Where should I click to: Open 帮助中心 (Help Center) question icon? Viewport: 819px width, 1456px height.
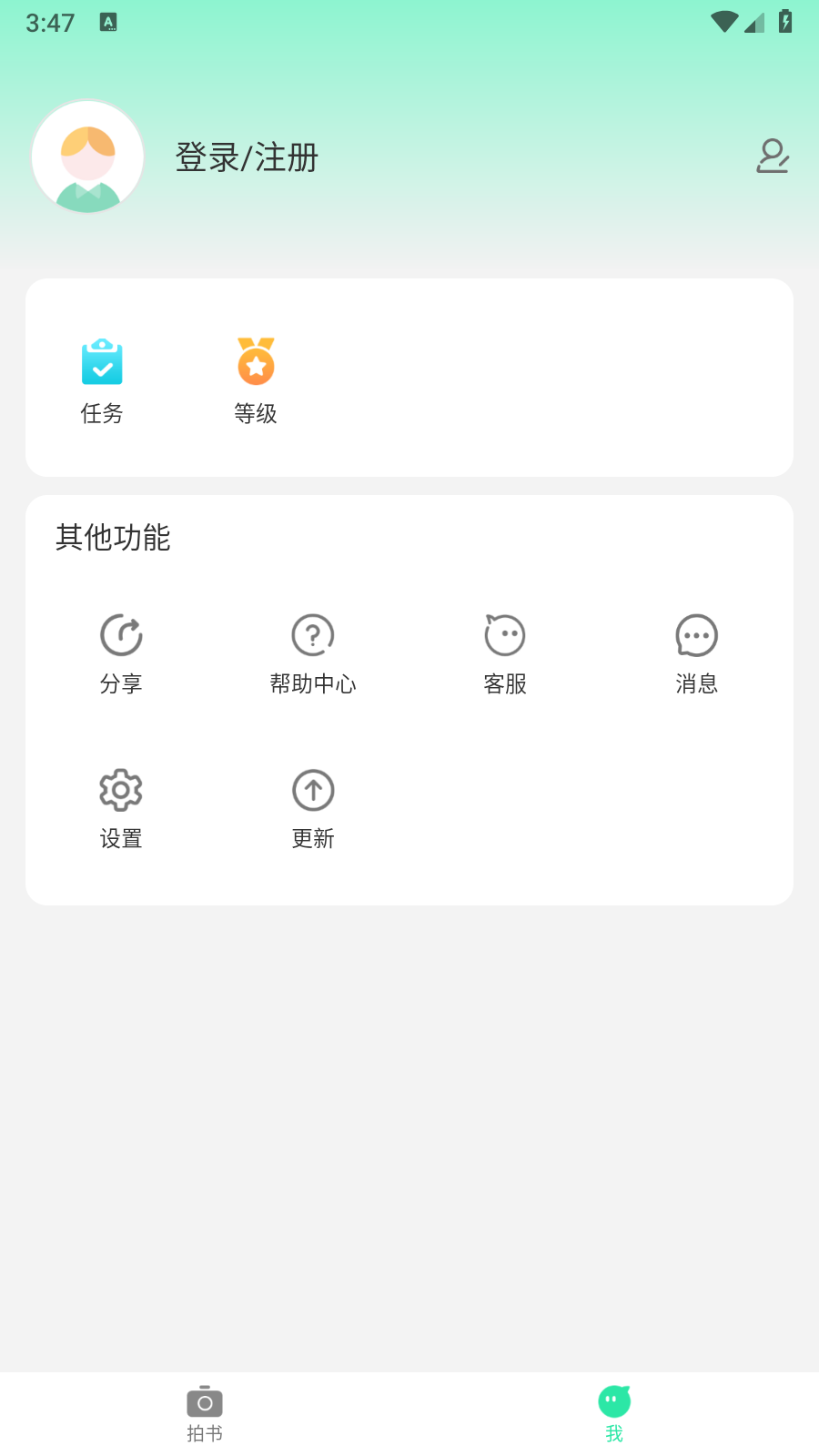(313, 635)
